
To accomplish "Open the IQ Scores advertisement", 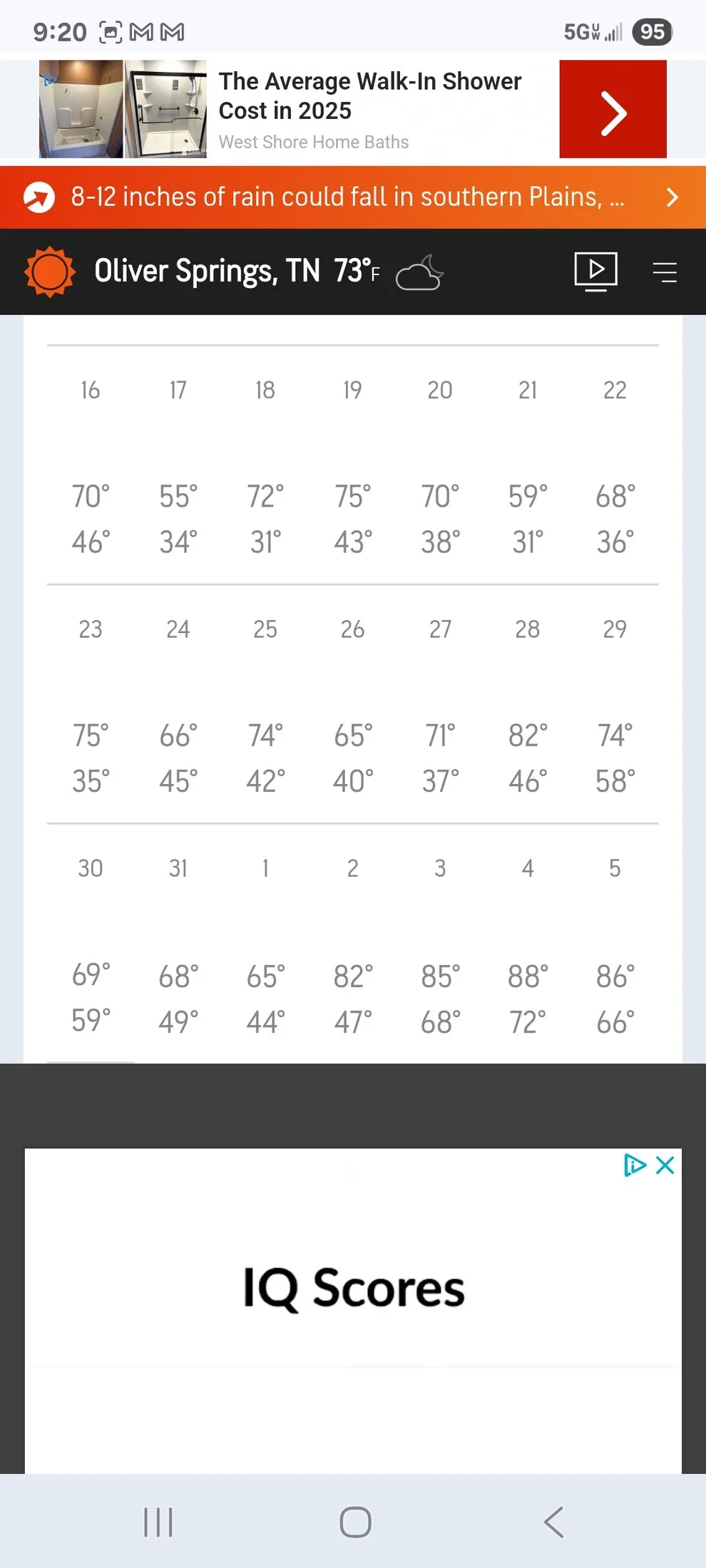I will pyautogui.click(x=354, y=1289).
